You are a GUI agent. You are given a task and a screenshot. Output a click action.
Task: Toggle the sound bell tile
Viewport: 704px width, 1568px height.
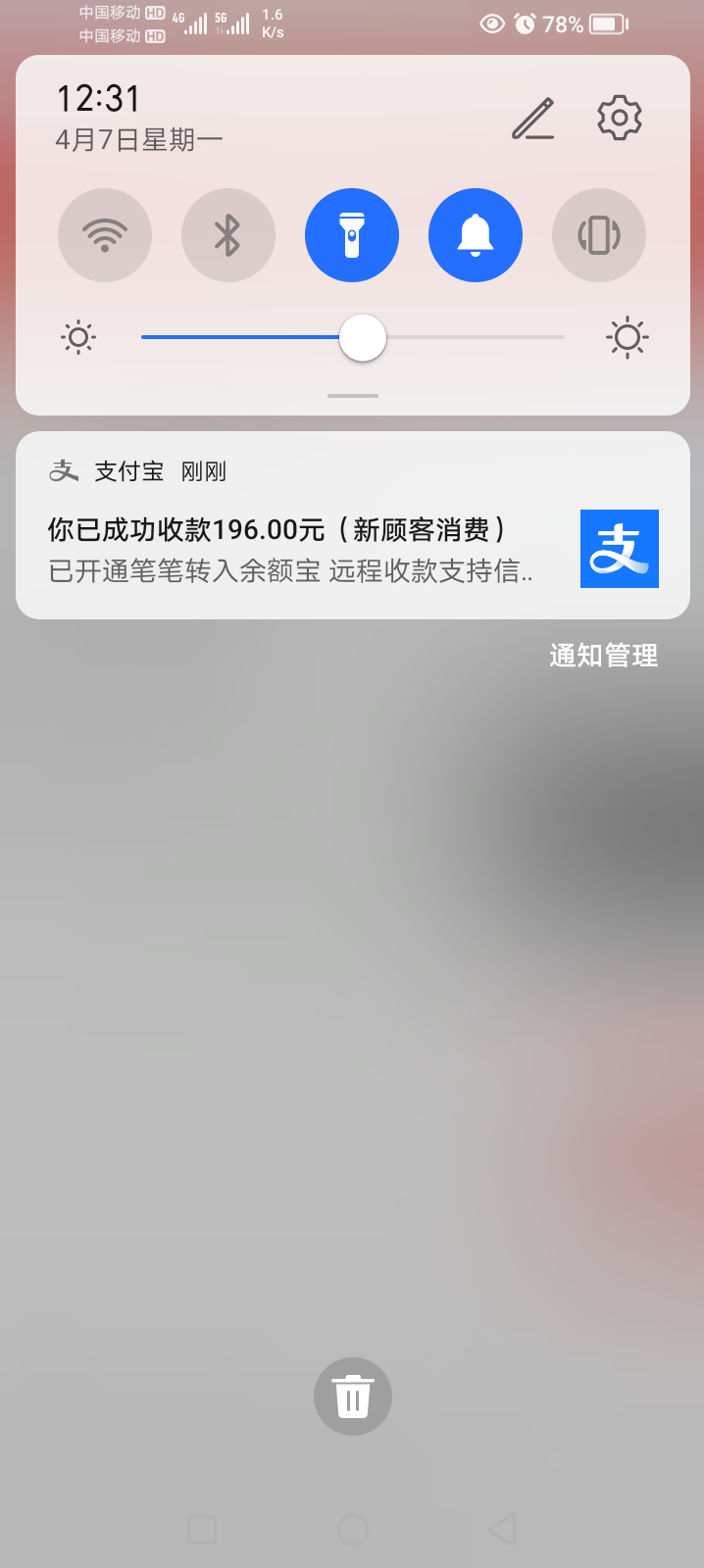(476, 235)
